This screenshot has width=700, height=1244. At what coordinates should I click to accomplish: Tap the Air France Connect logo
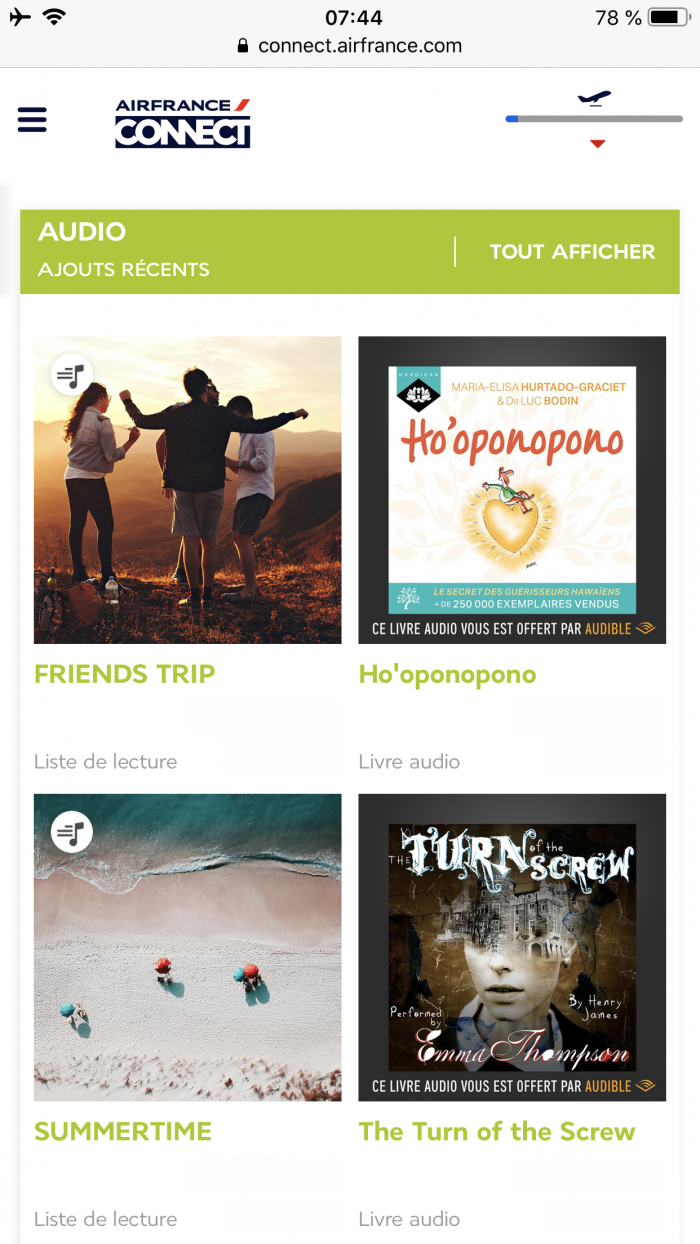(183, 123)
